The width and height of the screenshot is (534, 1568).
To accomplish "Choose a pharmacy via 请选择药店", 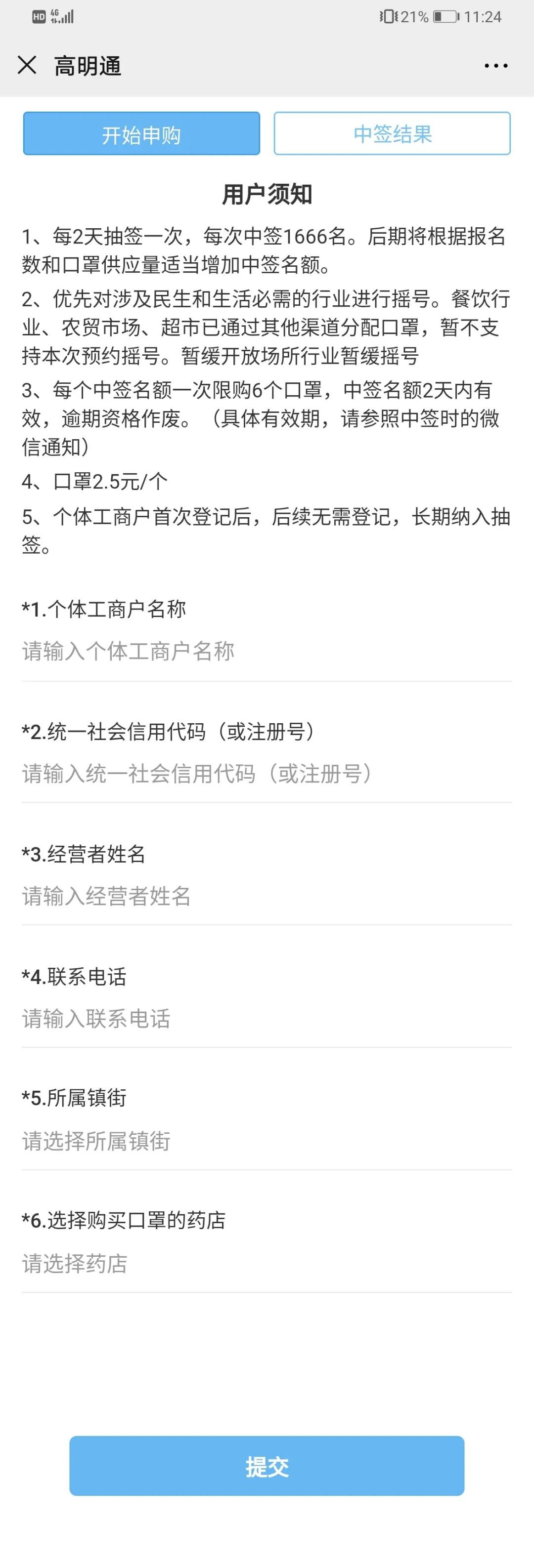I will [266, 1264].
